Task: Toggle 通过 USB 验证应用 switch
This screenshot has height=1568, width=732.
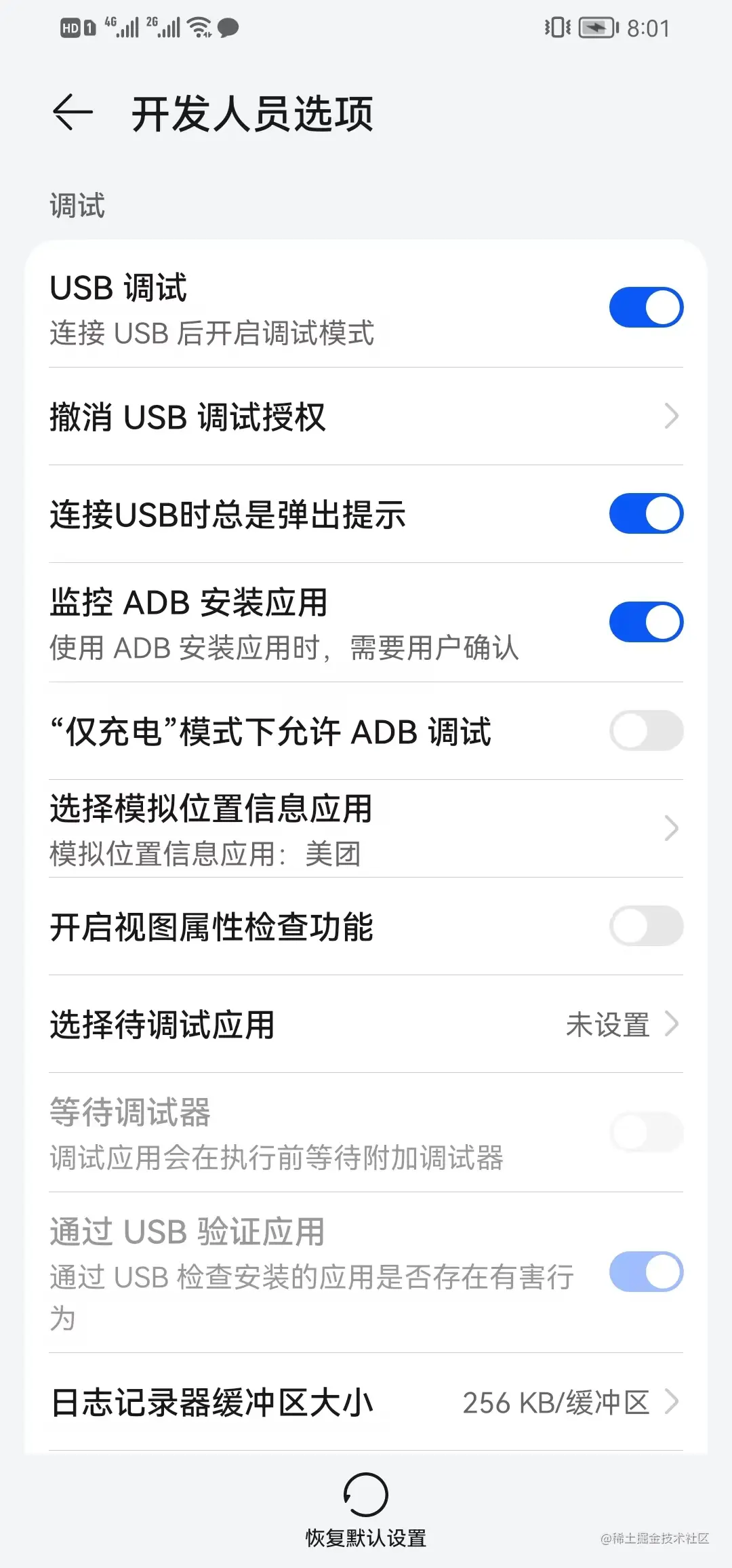Action: click(x=646, y=1272)
